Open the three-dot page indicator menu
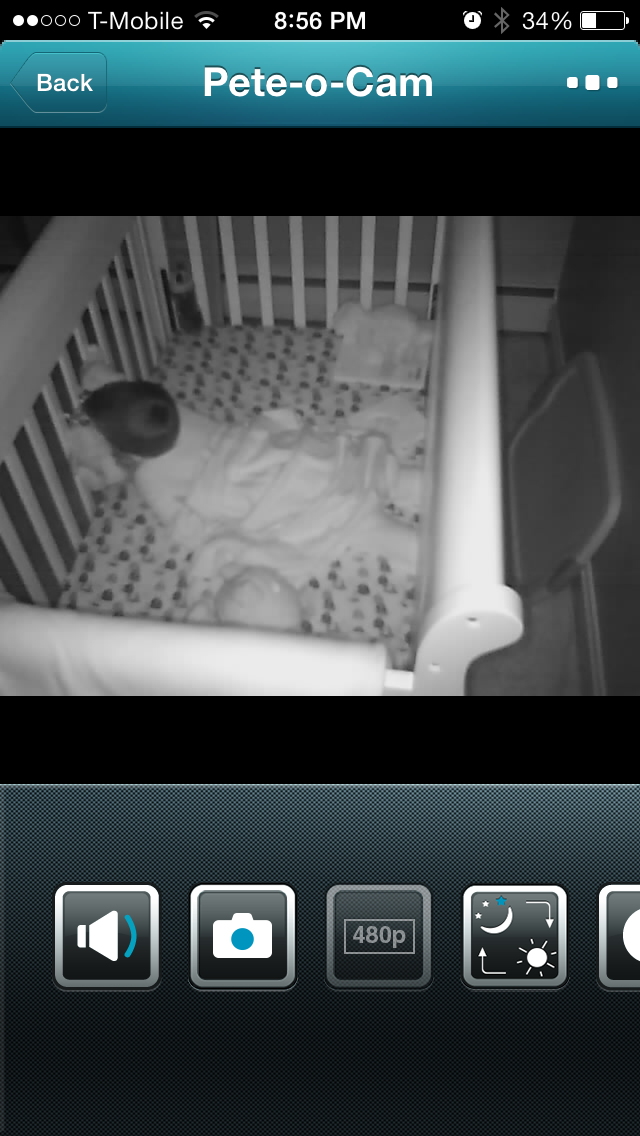 click(592, 83)
